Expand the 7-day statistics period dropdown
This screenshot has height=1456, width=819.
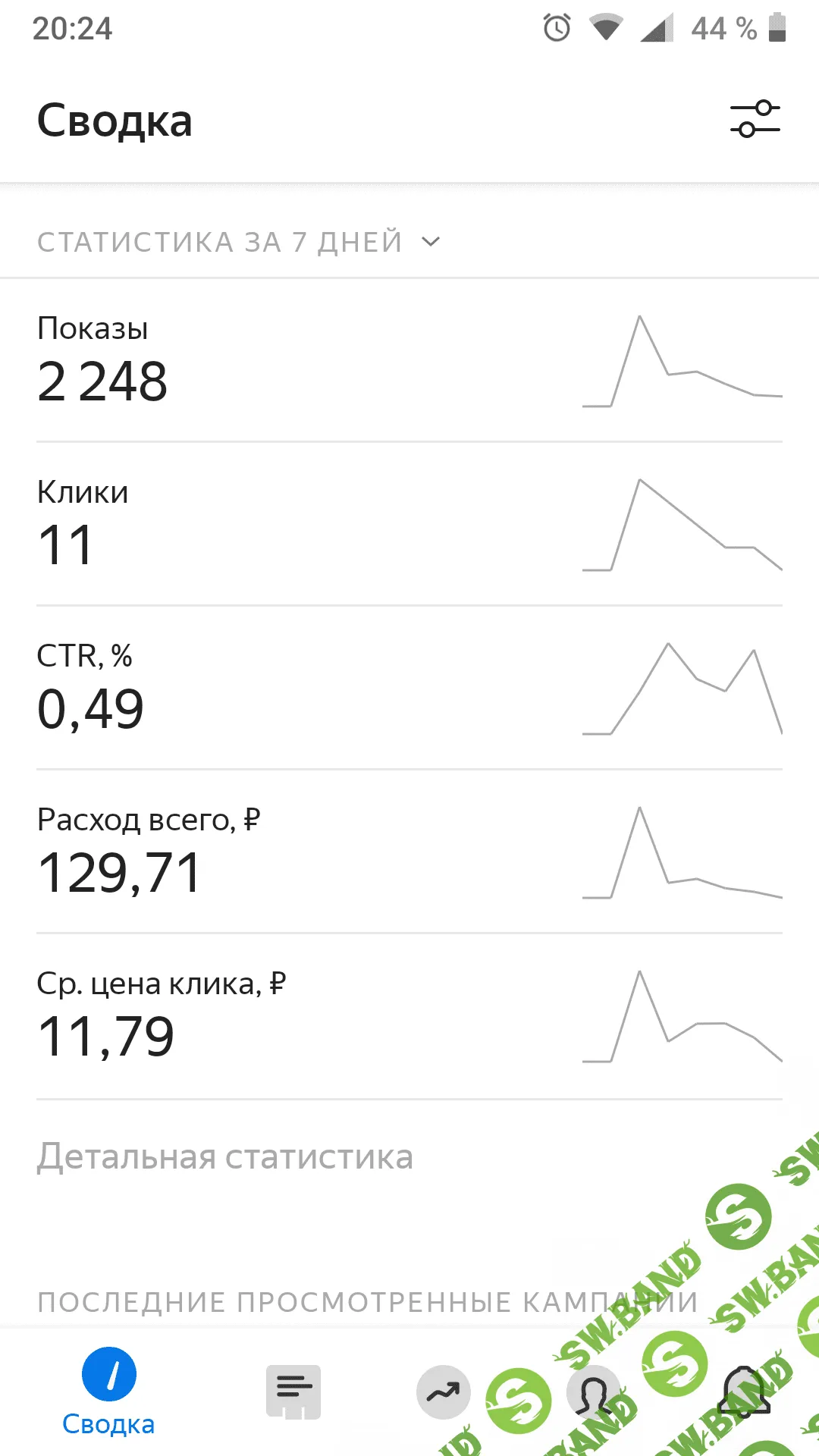pyautogui.click(x=239, y=242)
